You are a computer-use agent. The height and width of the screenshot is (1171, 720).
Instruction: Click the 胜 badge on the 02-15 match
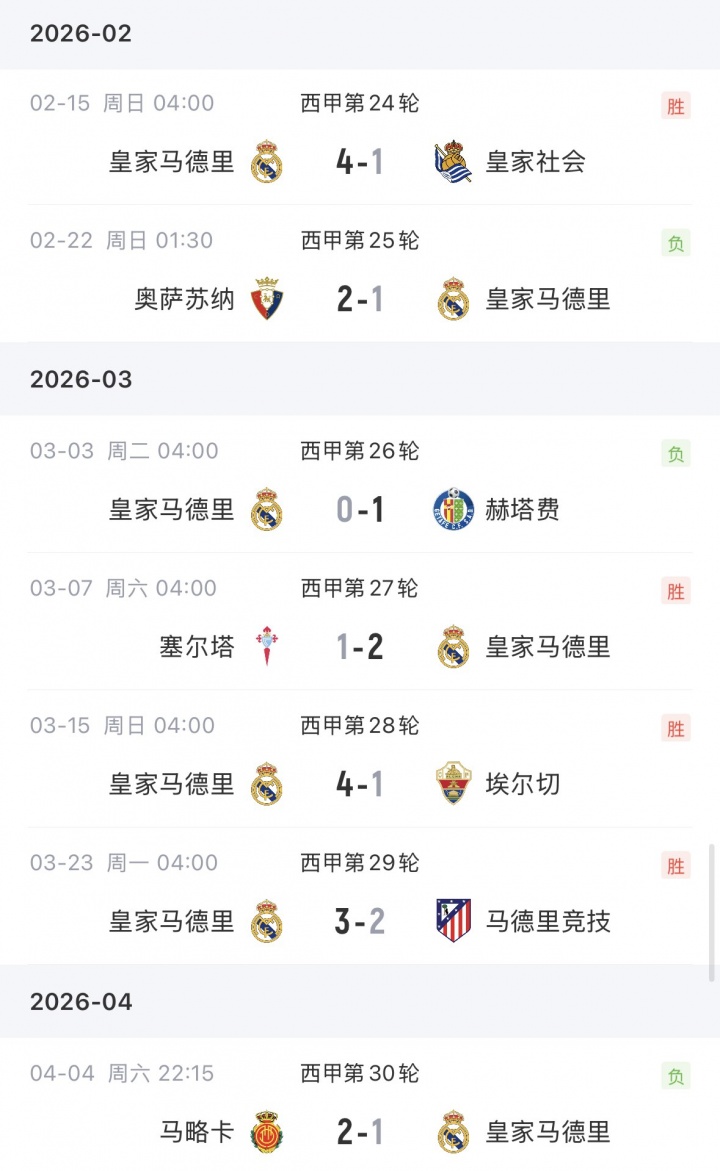click(x=675, y=102)
